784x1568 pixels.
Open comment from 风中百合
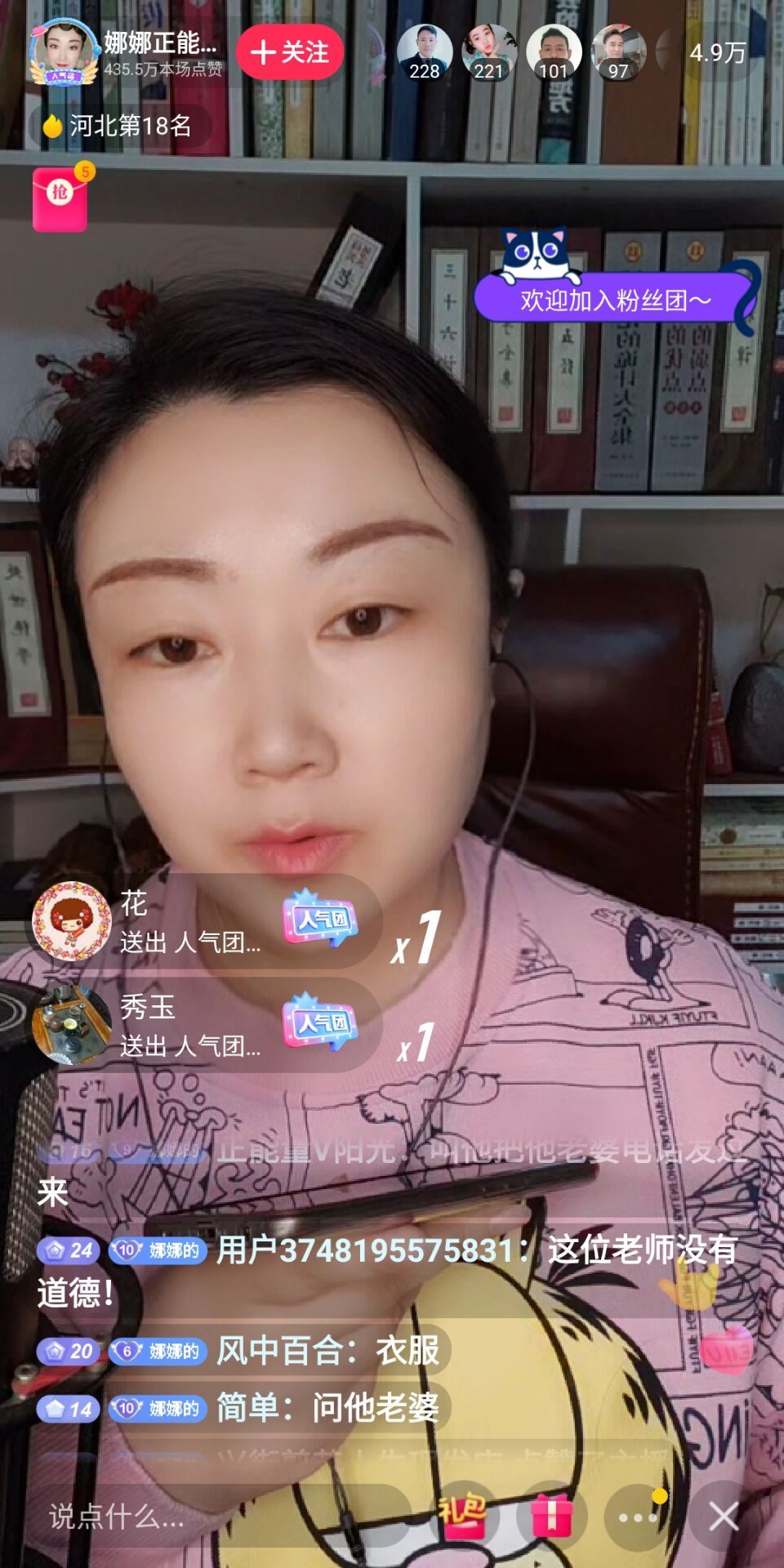tap(327, 1350)
